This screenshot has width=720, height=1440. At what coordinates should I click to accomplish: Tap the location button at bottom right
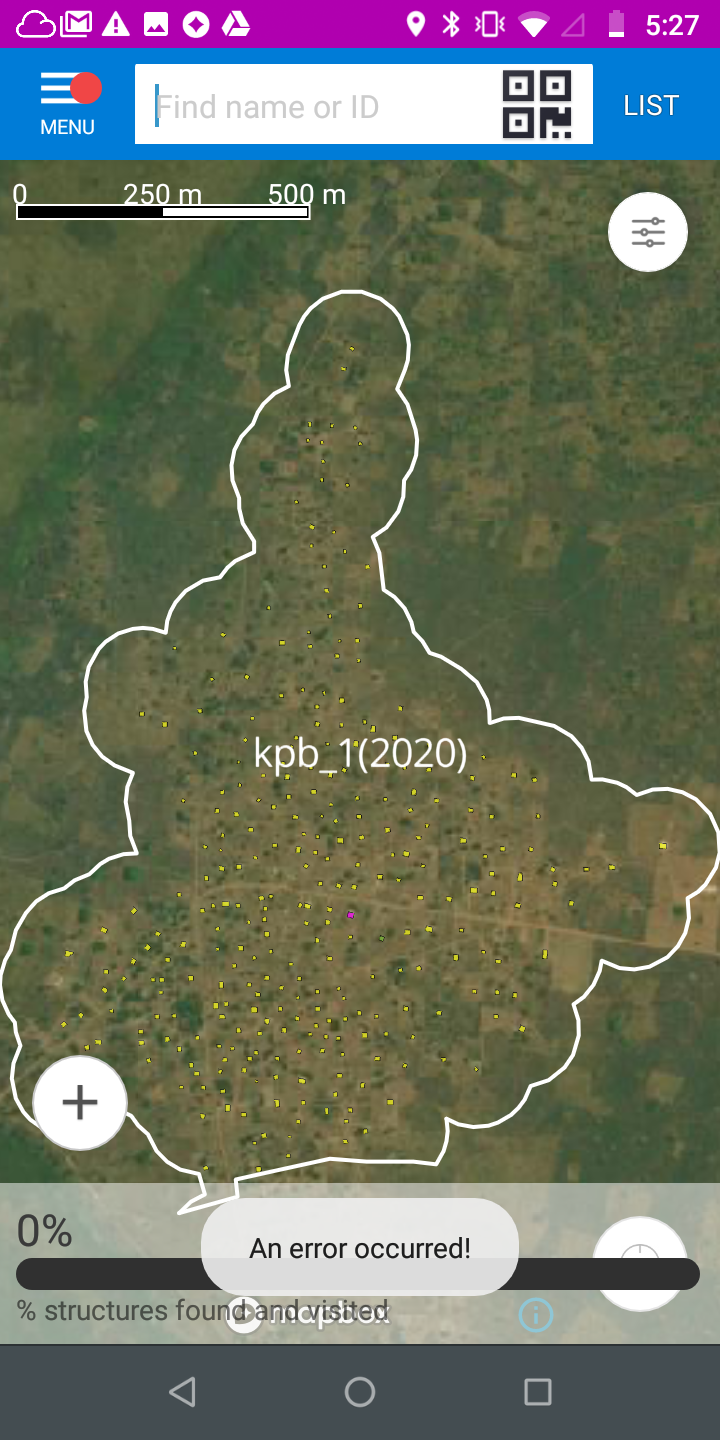tap(640, 1262)
